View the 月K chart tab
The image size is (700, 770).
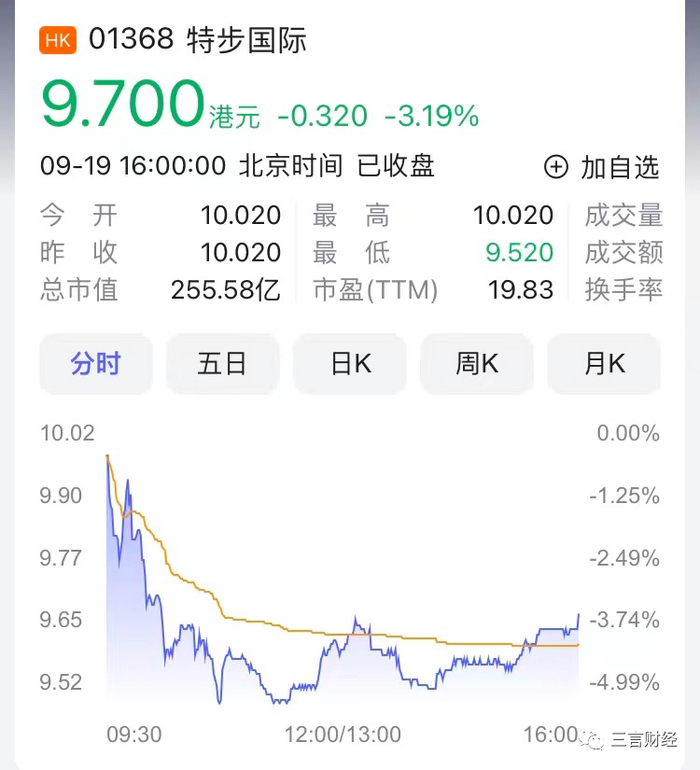(604, 364)
